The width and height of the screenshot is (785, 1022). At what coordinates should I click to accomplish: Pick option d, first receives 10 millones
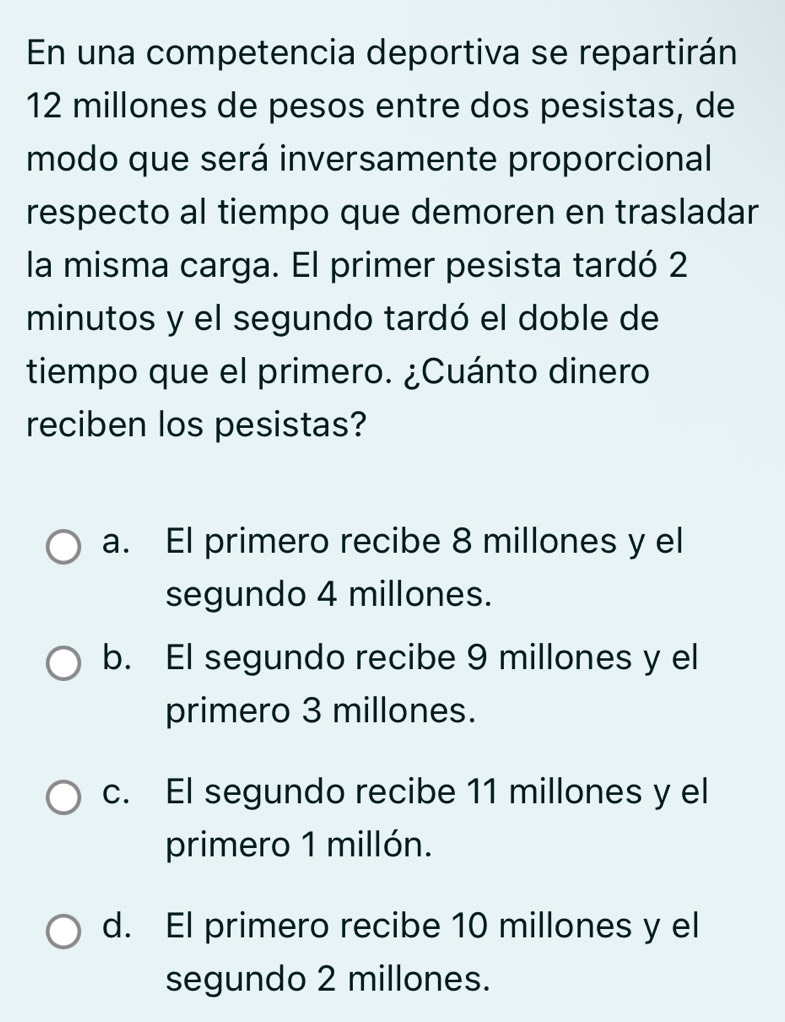click(x=66, y=932)
